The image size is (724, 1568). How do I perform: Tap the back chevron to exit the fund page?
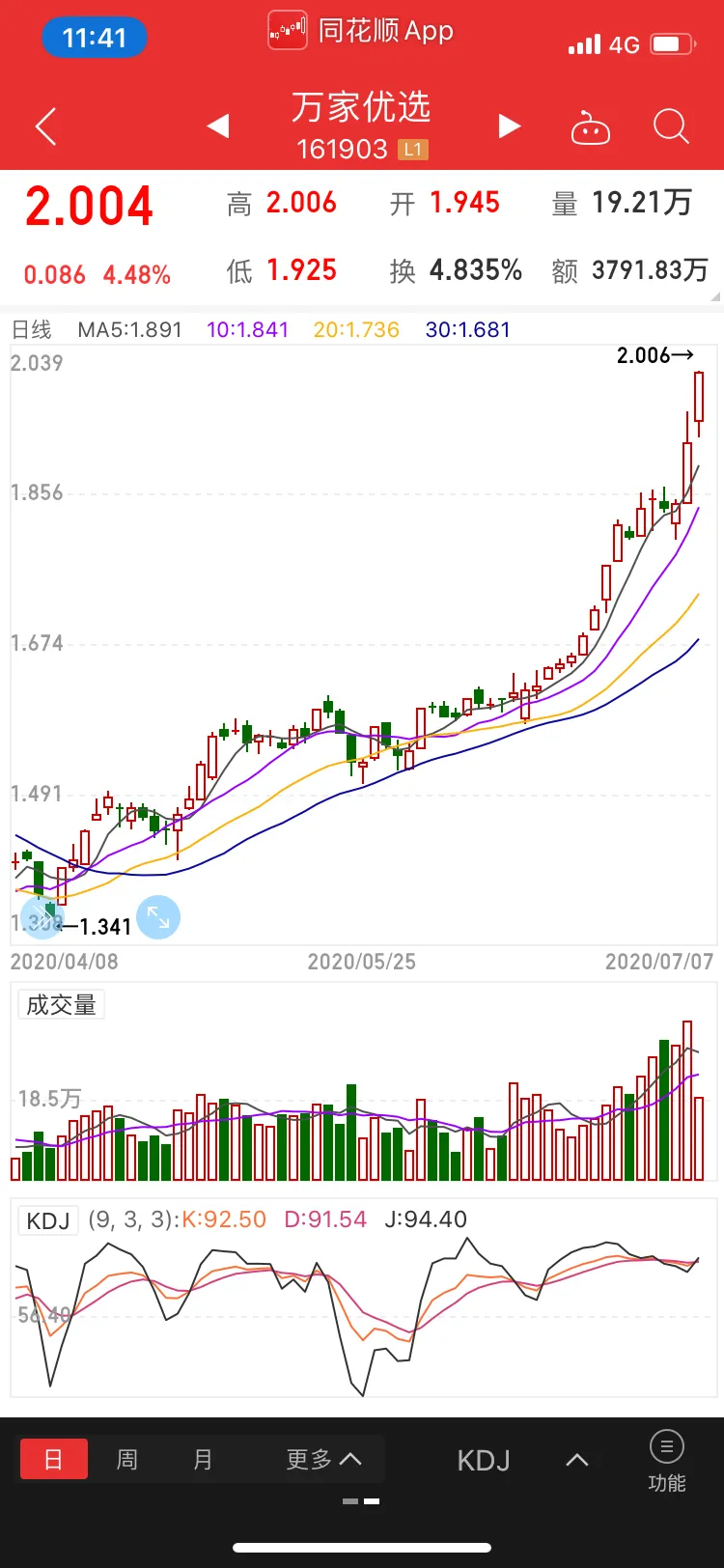click(45, 126)
